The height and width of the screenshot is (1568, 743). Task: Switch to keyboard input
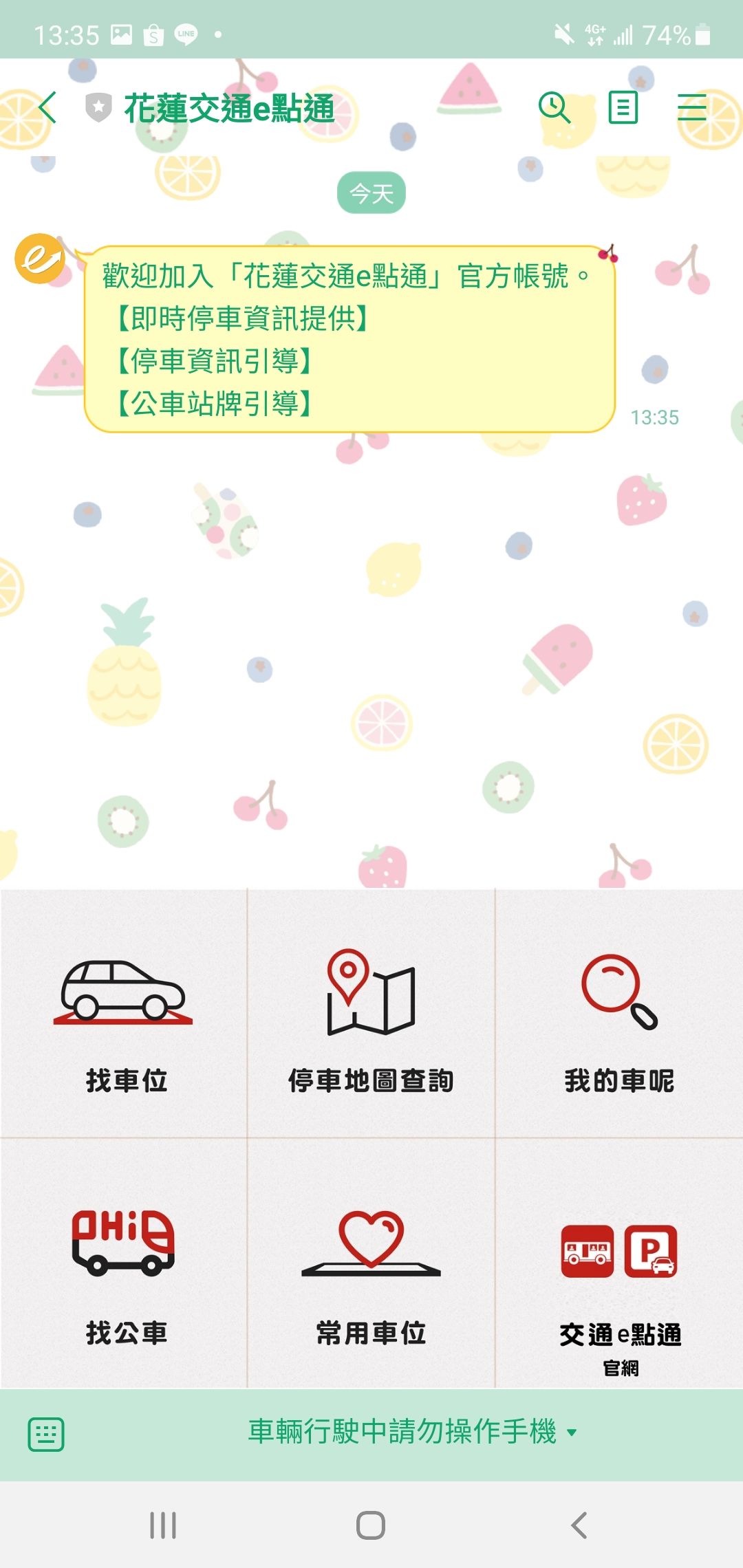click(46, 1434)
